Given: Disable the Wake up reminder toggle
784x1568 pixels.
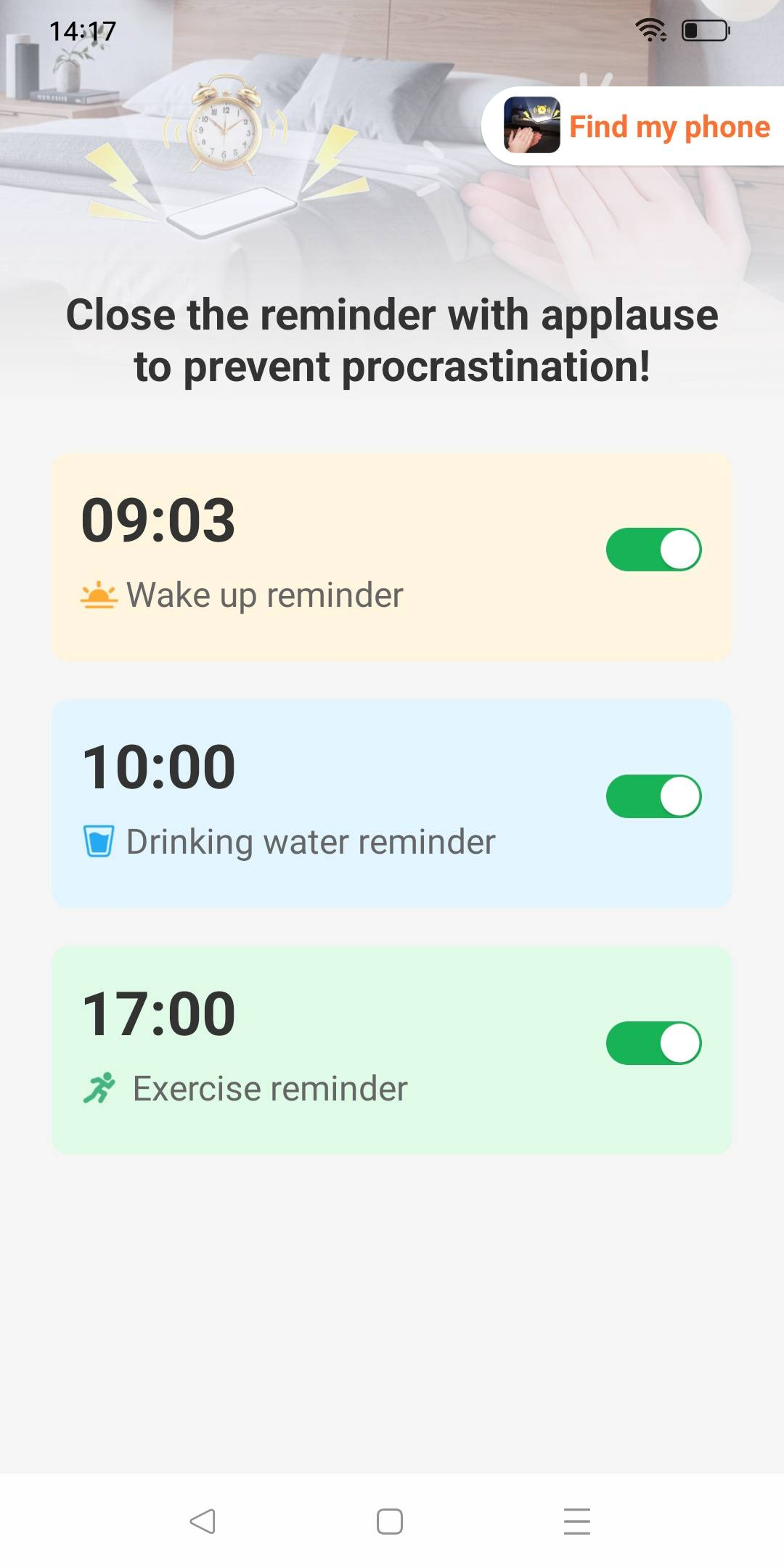Looking at the screenshot, I should [x=653, y=550].
